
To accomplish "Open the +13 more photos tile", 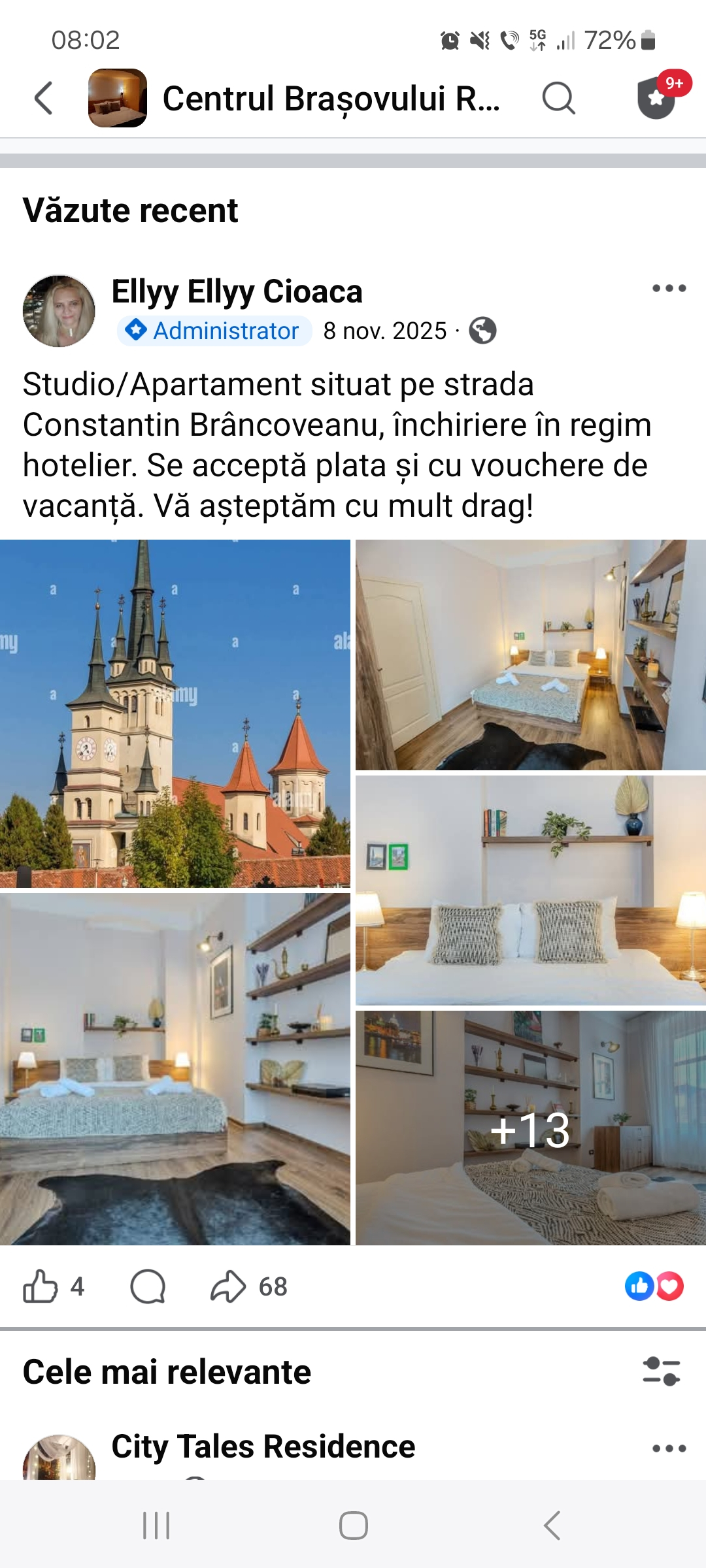I will click(x=530, y=1128).
